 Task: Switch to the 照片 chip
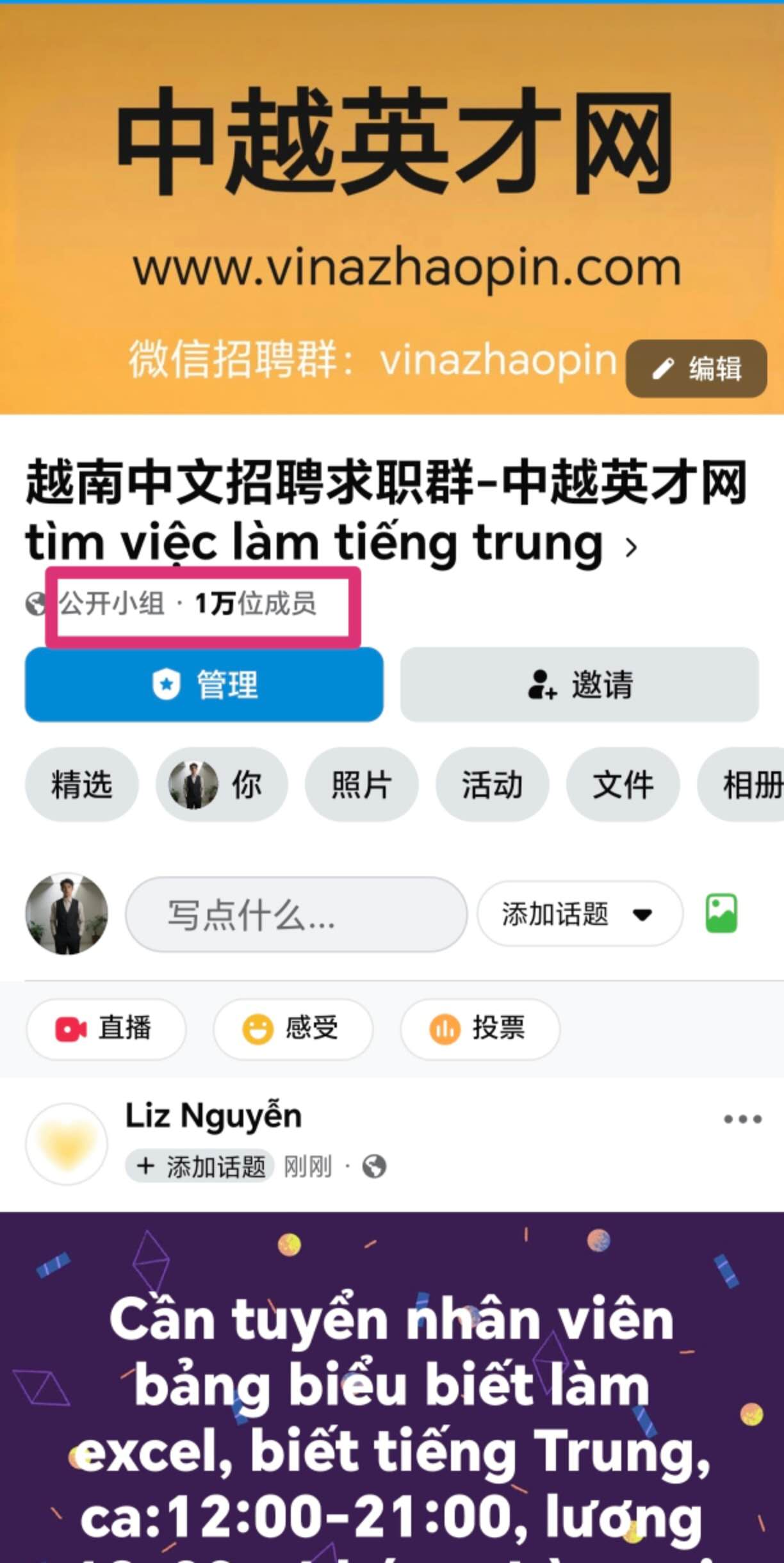point(361,785)
